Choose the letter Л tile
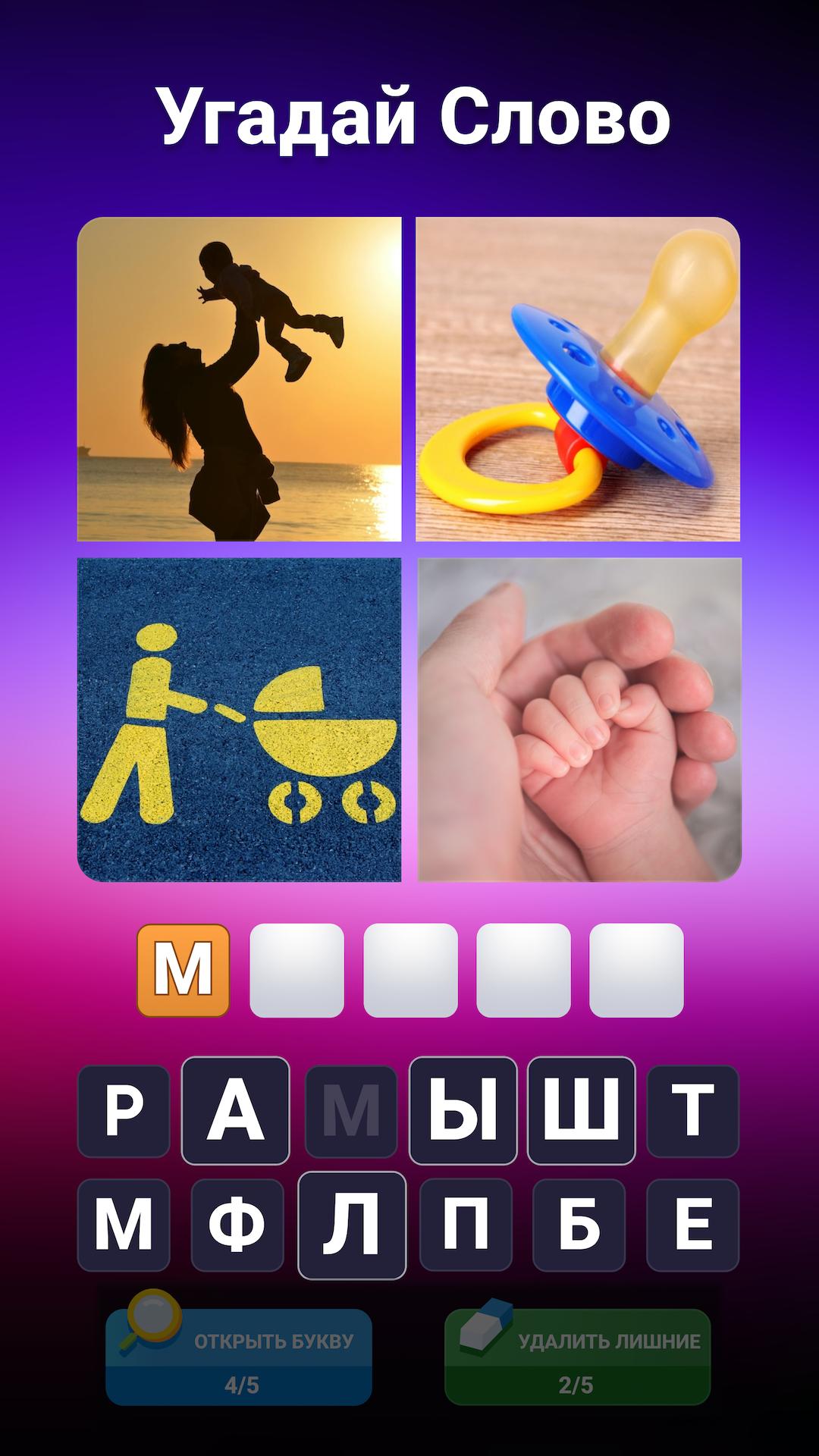The height and width of the screenshot is (1456, 819). tap(352, 1225)
